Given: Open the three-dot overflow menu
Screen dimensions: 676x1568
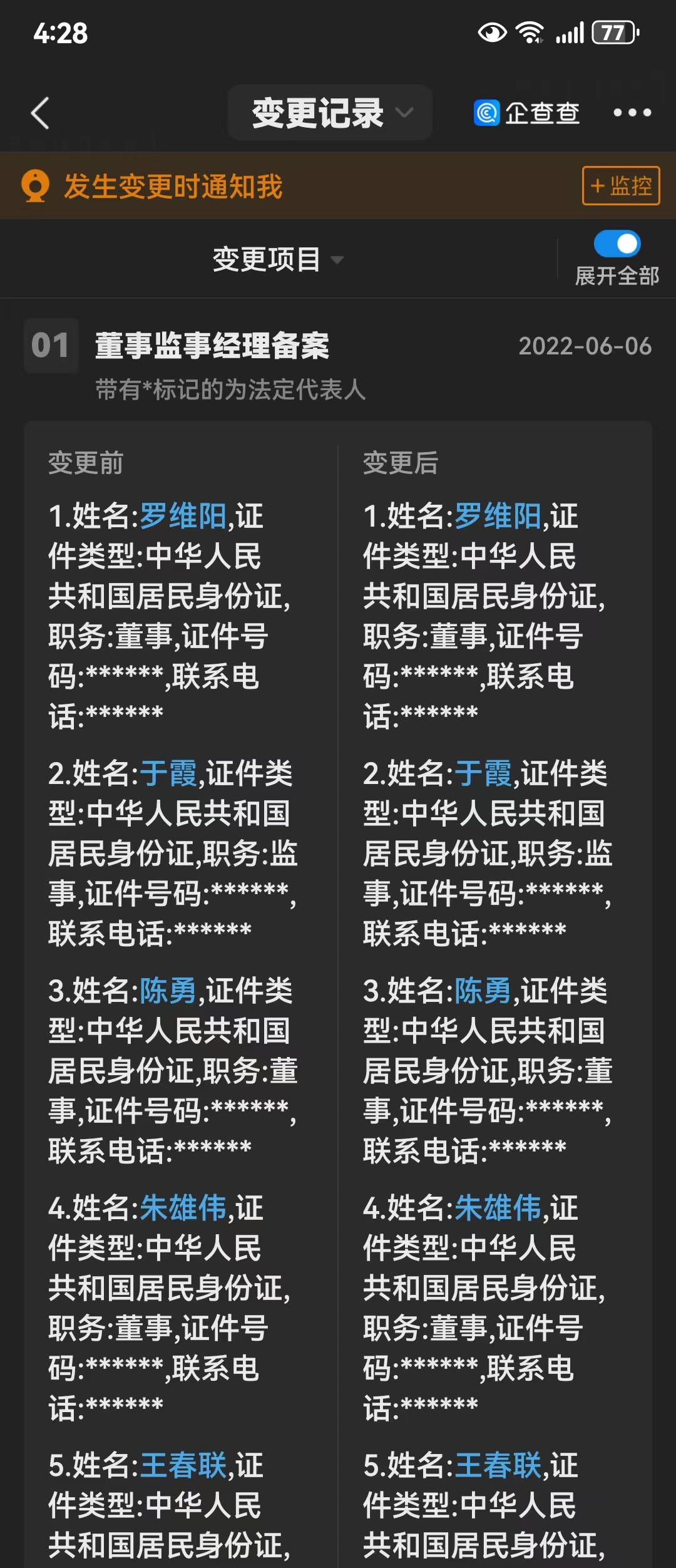Looking at the screenshot, I should pyautogui.click(x=632, y=113).
